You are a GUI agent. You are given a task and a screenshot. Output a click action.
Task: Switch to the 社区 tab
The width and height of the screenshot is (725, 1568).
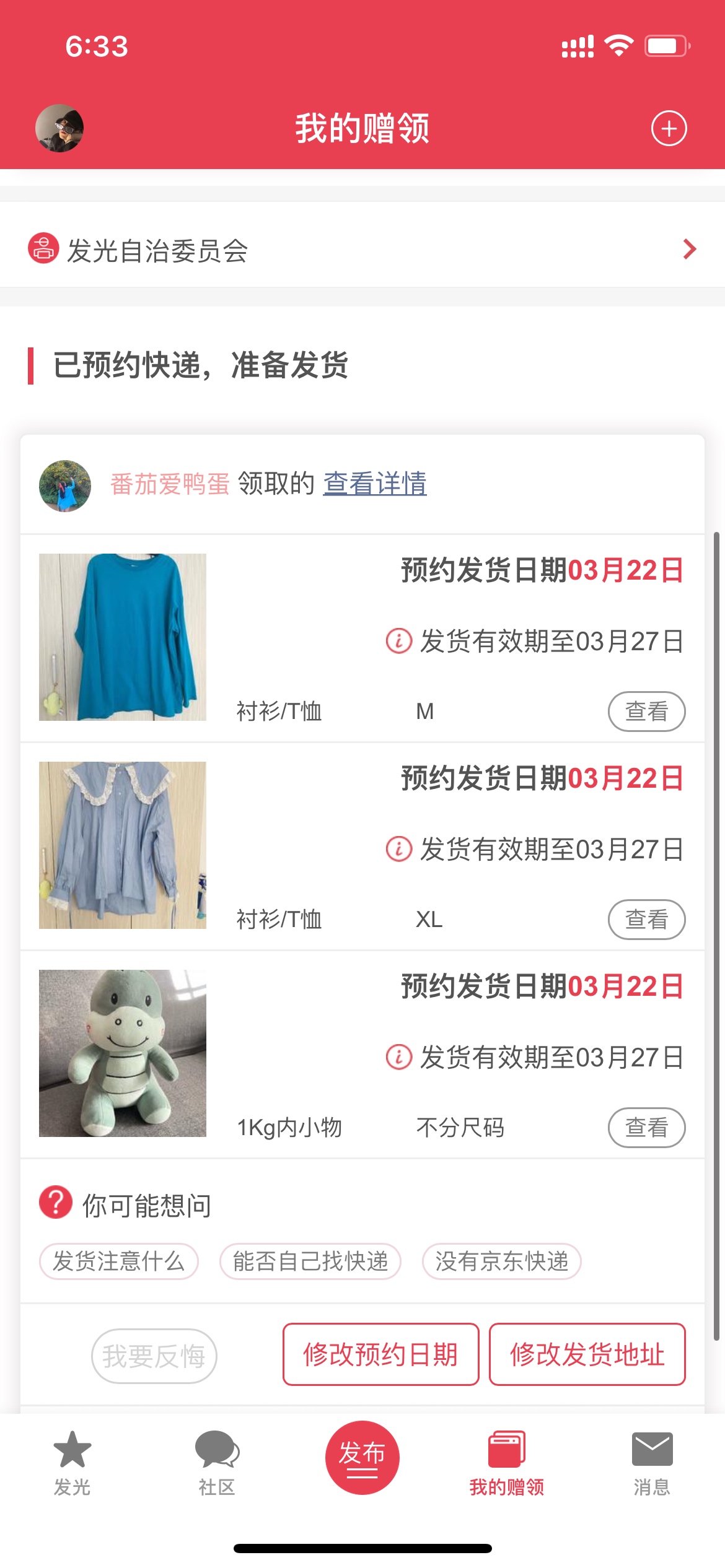(x=217, y=1463)
